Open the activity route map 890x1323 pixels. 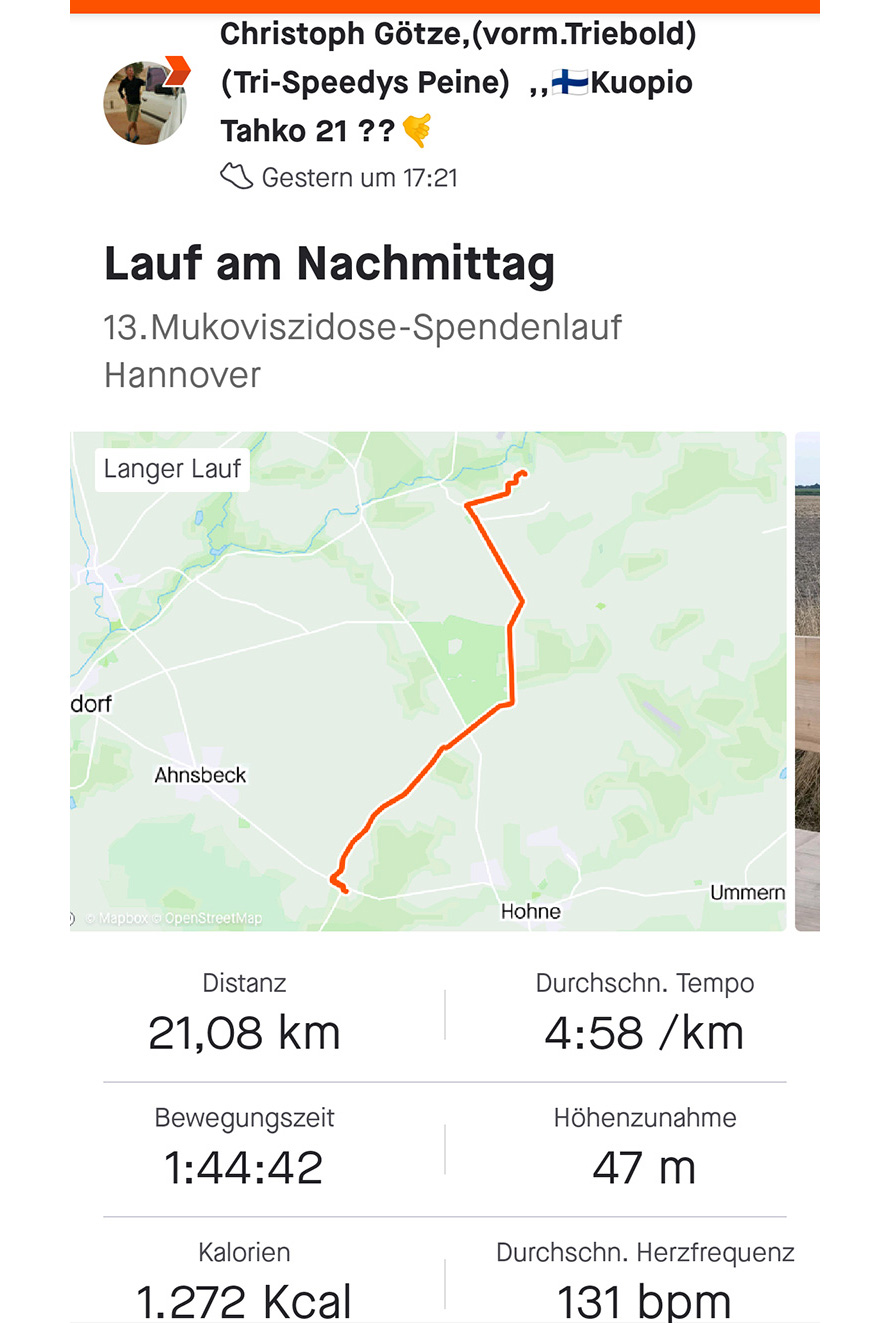click(427, 680)
